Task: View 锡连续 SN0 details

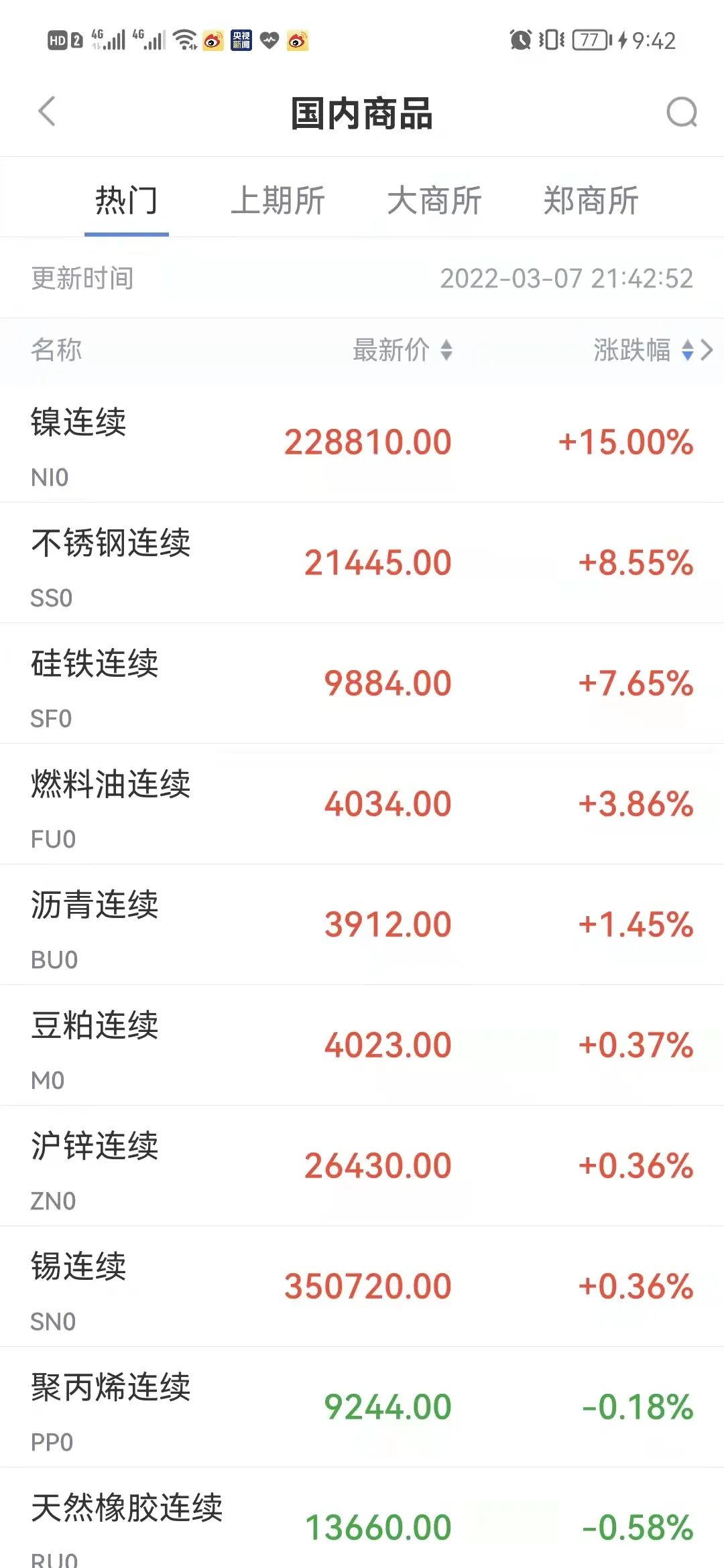Action: coord(362,1287)
